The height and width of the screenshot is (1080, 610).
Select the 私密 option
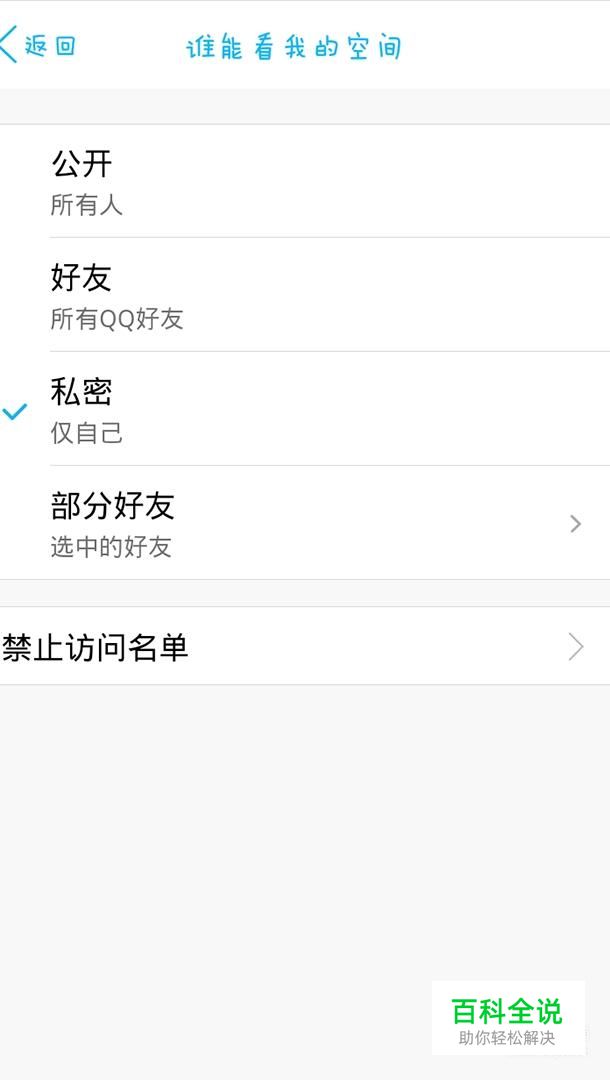coord(305,408)
